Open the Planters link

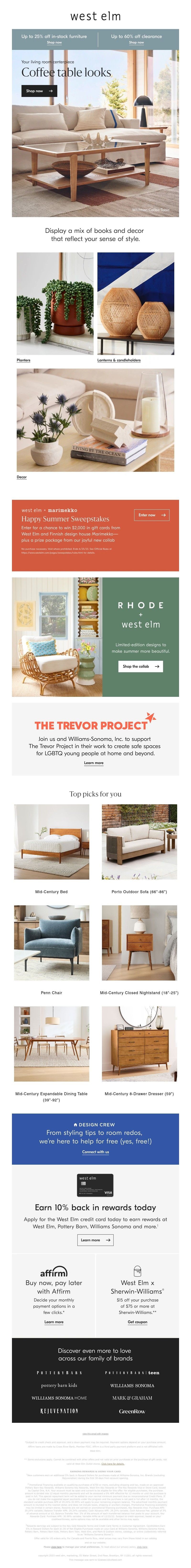click(x=23, y=360)
